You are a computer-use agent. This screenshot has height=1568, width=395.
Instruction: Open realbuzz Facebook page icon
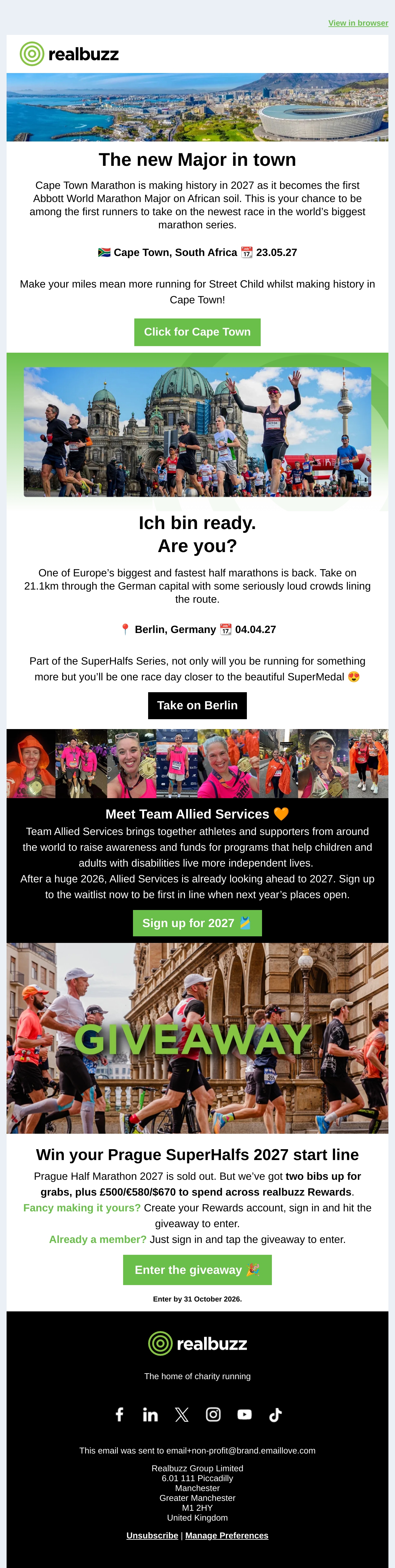pyautogui.click(x=120, y=1415)
